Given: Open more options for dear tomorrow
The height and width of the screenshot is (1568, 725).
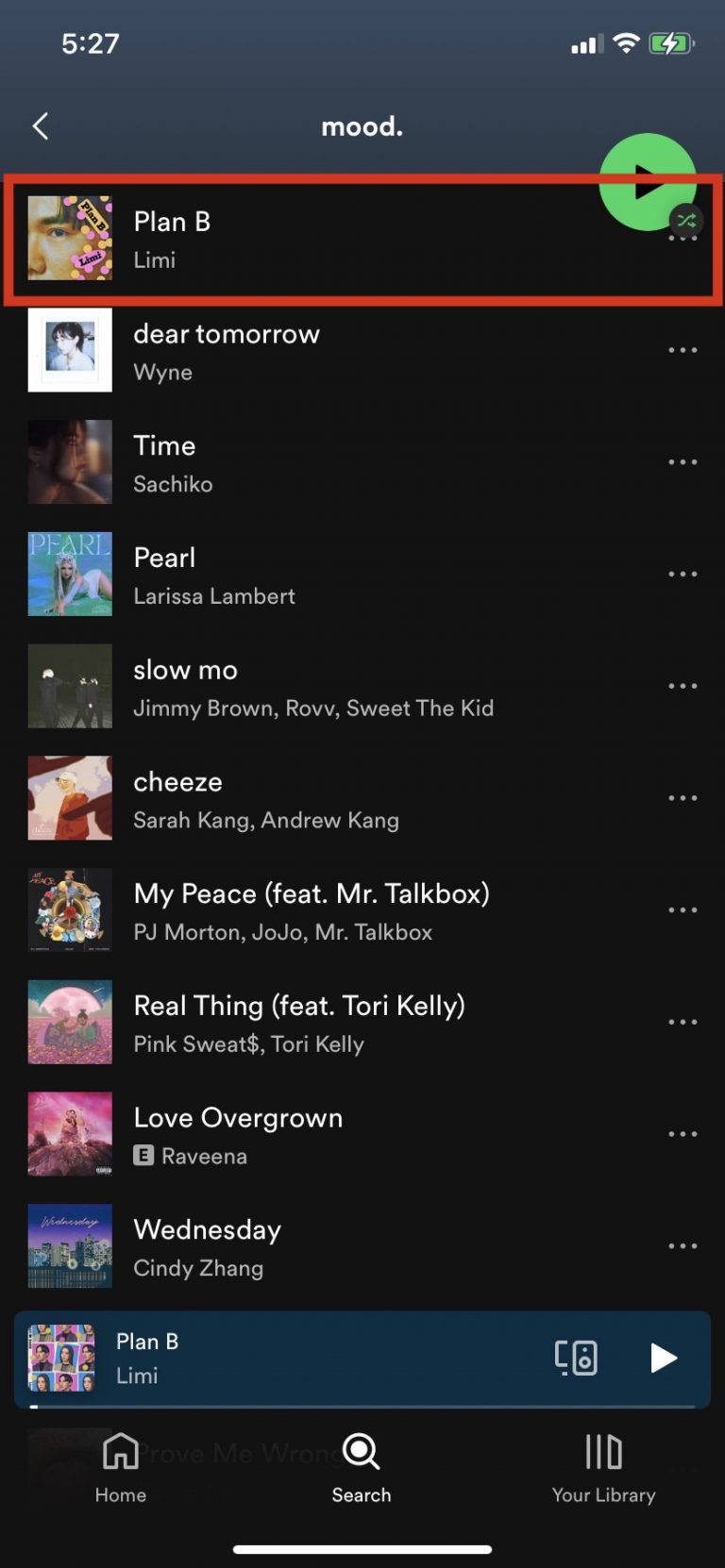Looking at the screenshot, I should tap(683, 350).
